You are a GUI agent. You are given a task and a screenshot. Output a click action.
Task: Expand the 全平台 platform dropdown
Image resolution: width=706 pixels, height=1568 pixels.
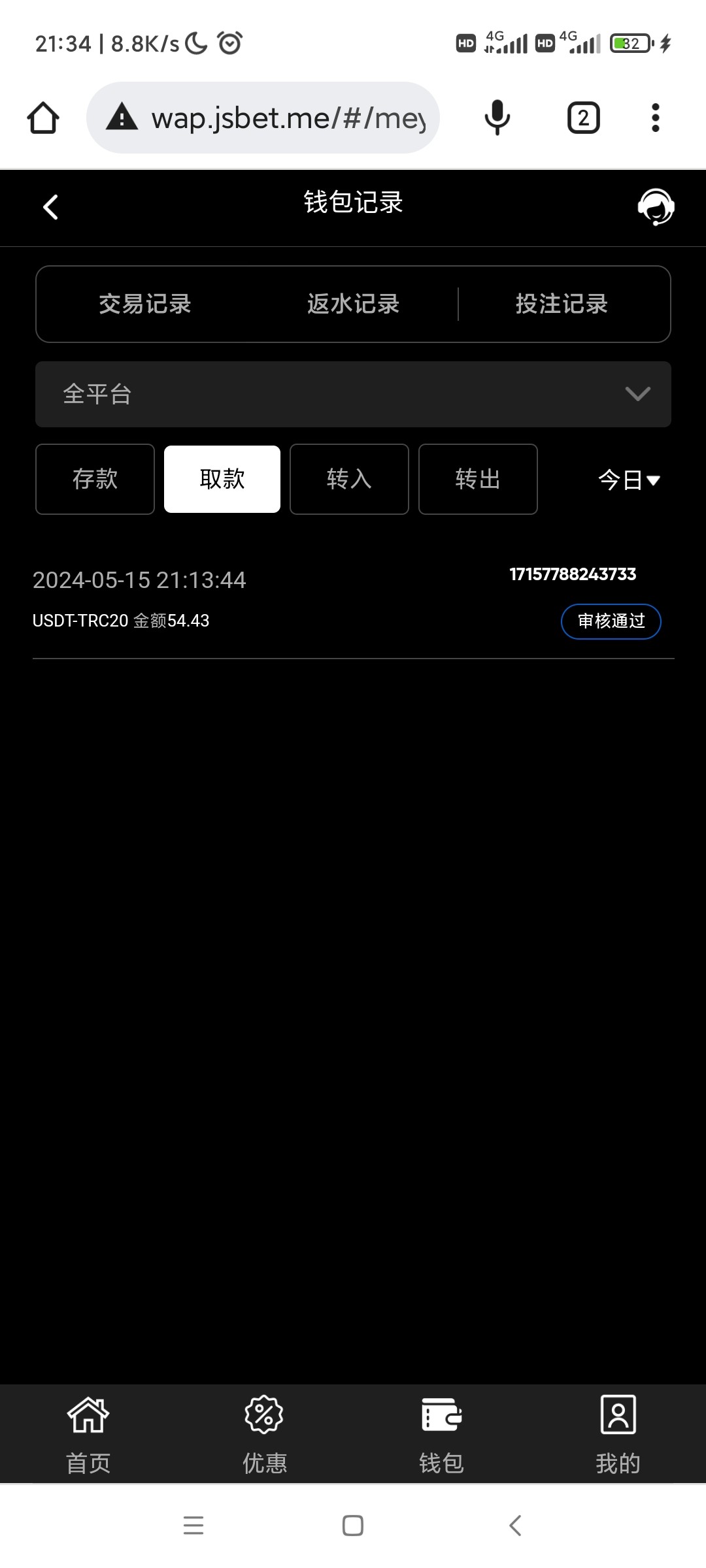353,394
